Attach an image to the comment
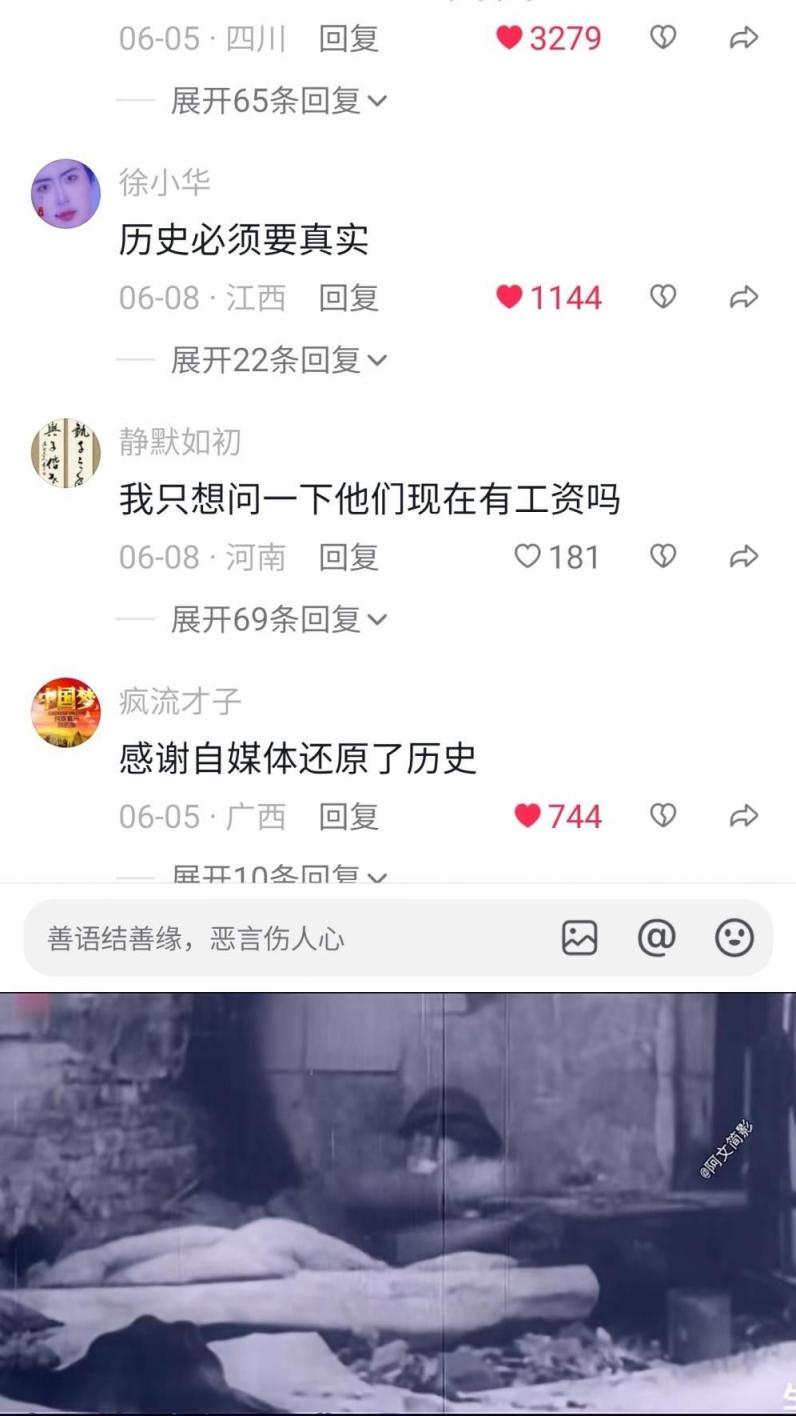This screenshot has height=1416, width=796. (579, 938)
